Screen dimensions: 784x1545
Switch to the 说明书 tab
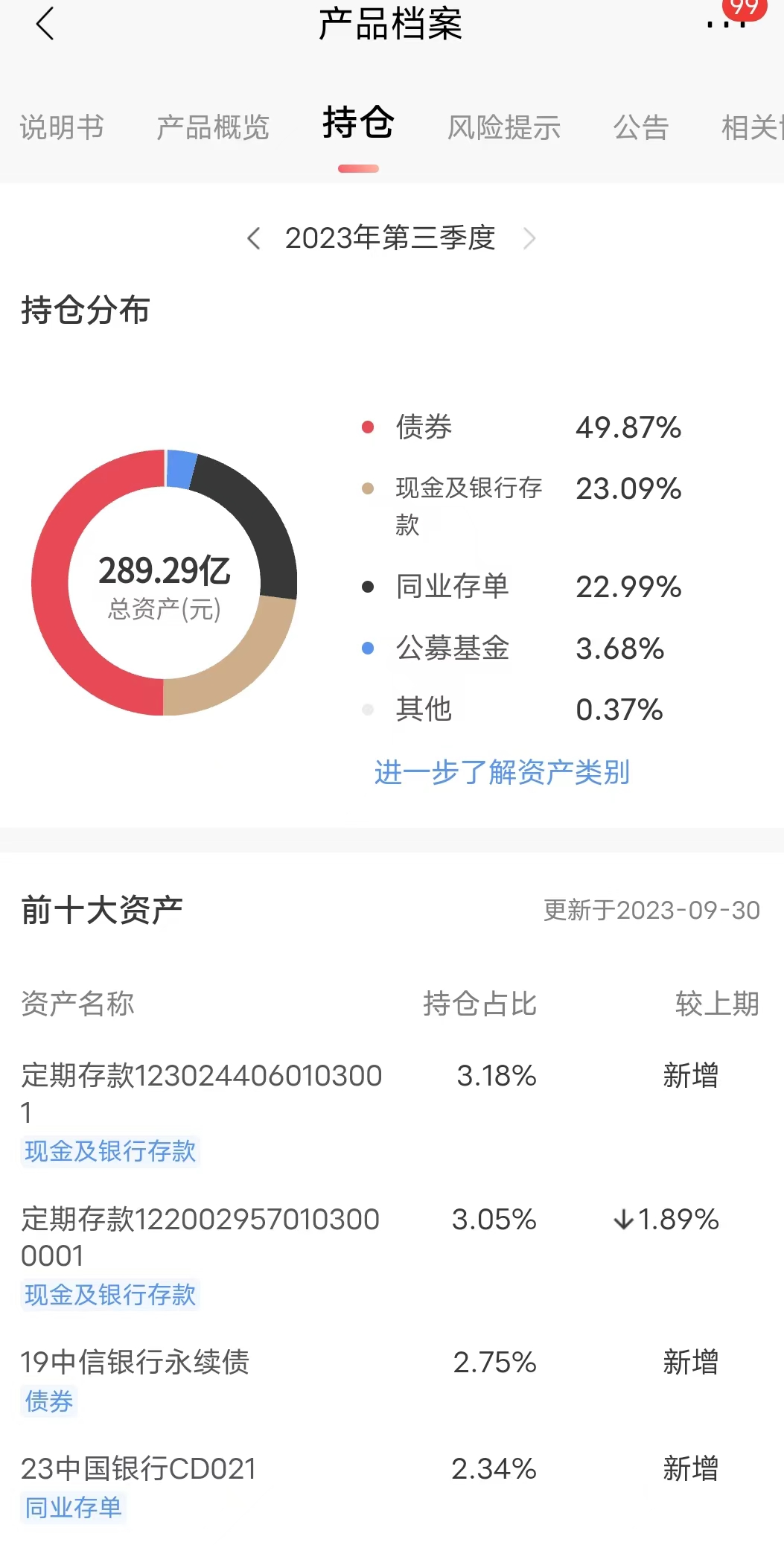pyautogui.click(x=62, y=127)
